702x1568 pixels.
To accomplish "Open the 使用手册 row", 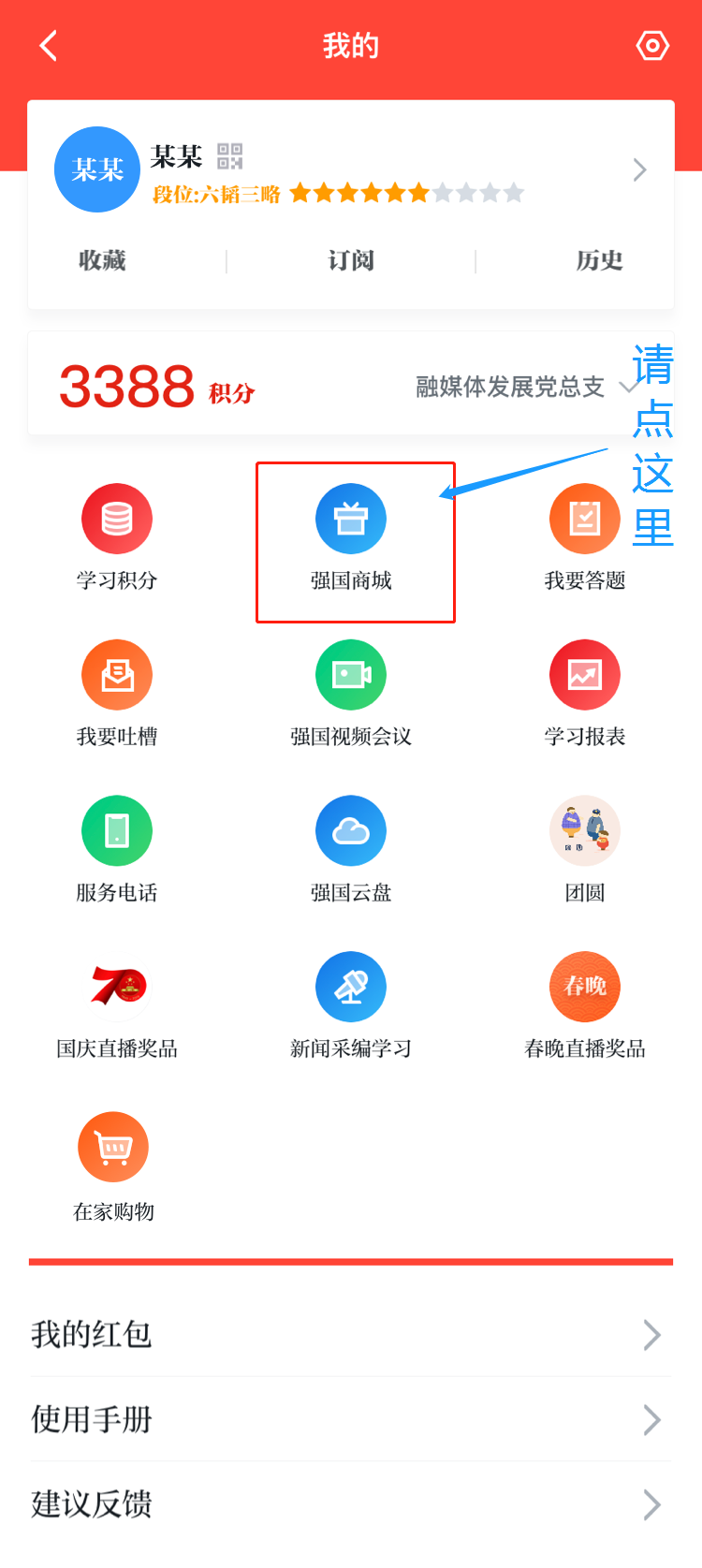I will click(351, 1419).
